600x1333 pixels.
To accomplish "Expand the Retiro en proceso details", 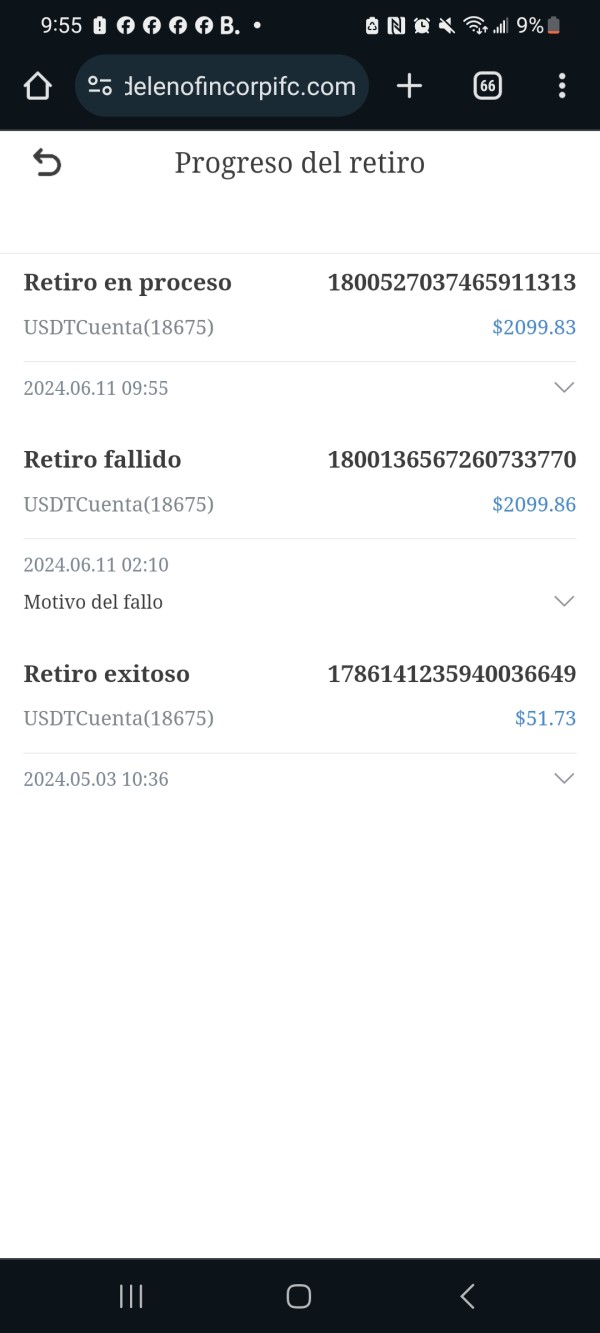I will [x=565, y=388].
